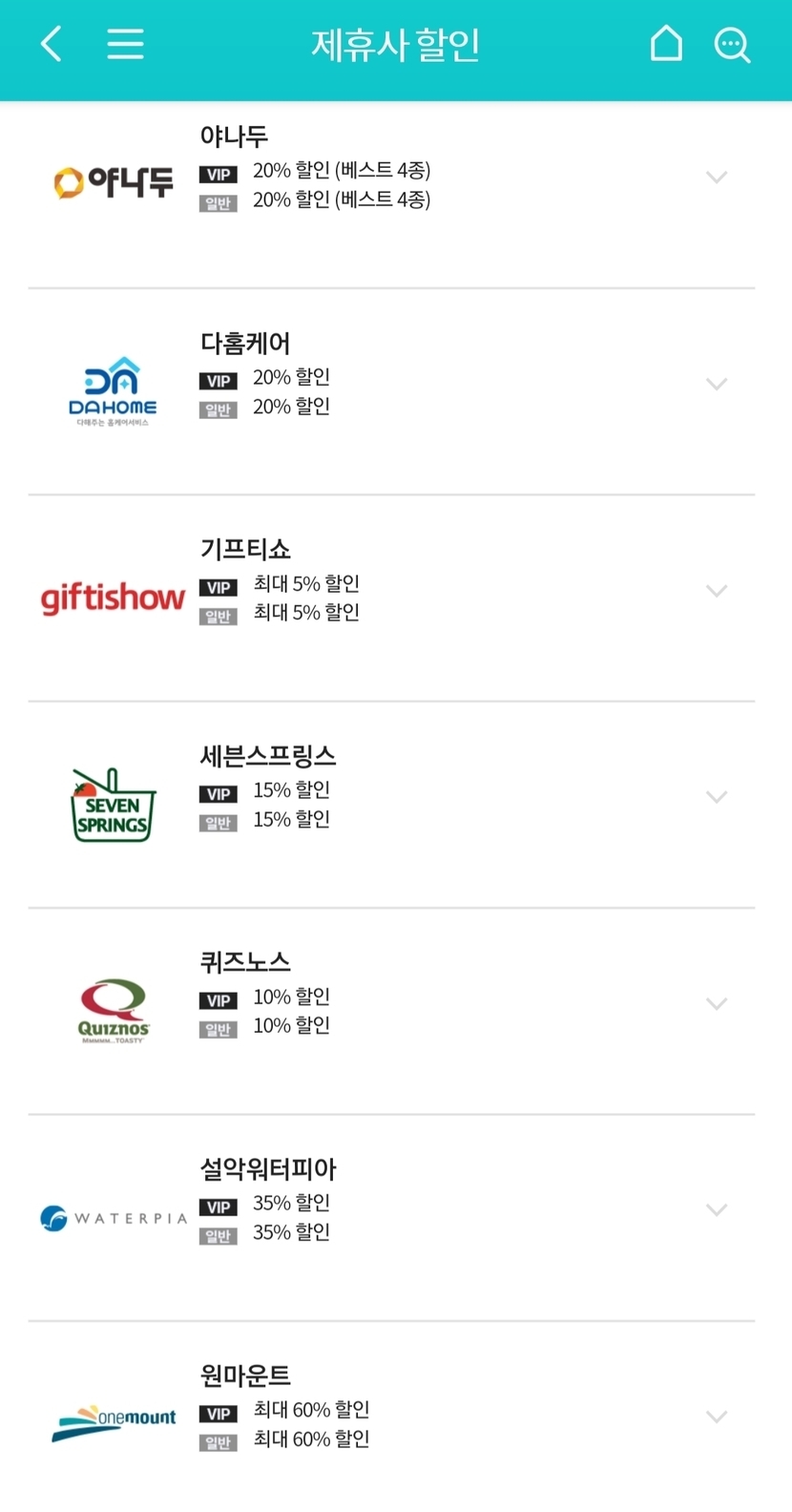
Task: Expand the 세븐스프링스 discount details
Action: [716, 797]
